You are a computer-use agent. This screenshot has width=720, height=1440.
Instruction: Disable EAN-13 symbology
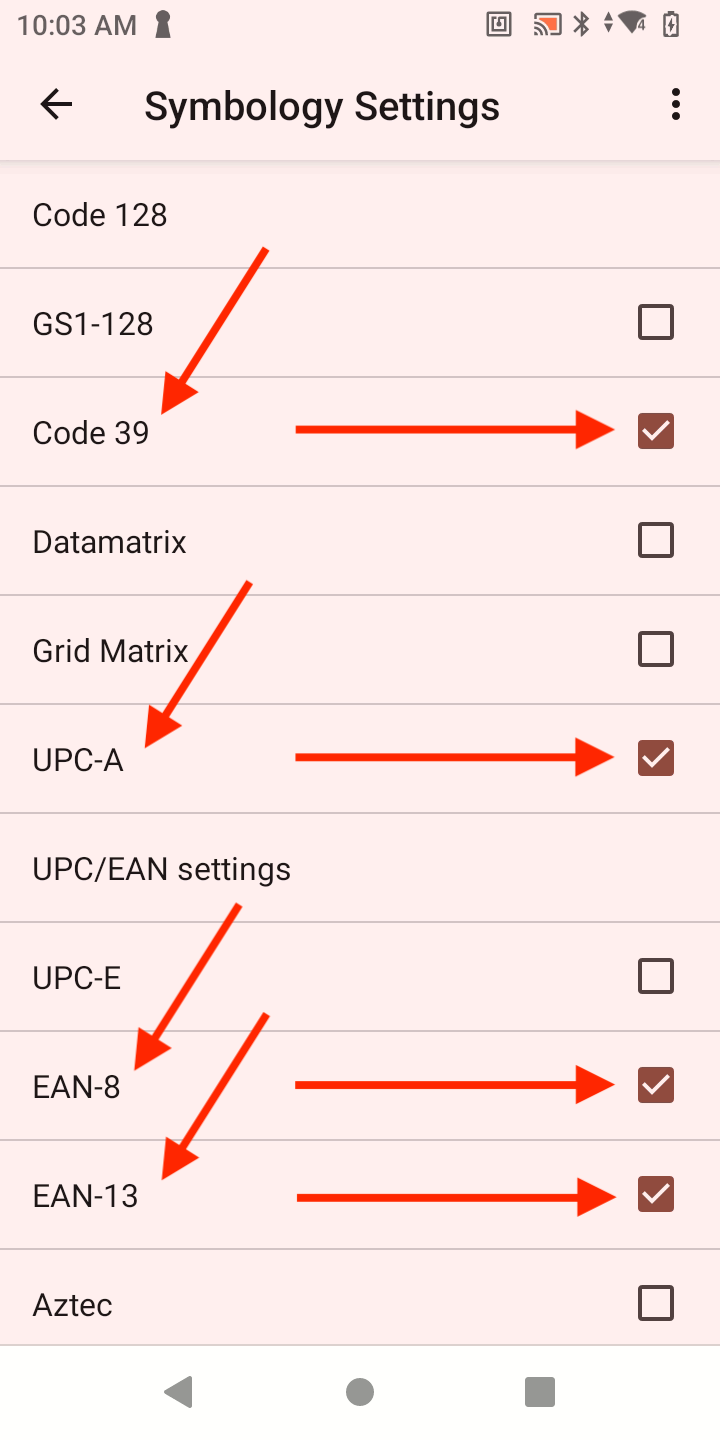point(656,1195)
